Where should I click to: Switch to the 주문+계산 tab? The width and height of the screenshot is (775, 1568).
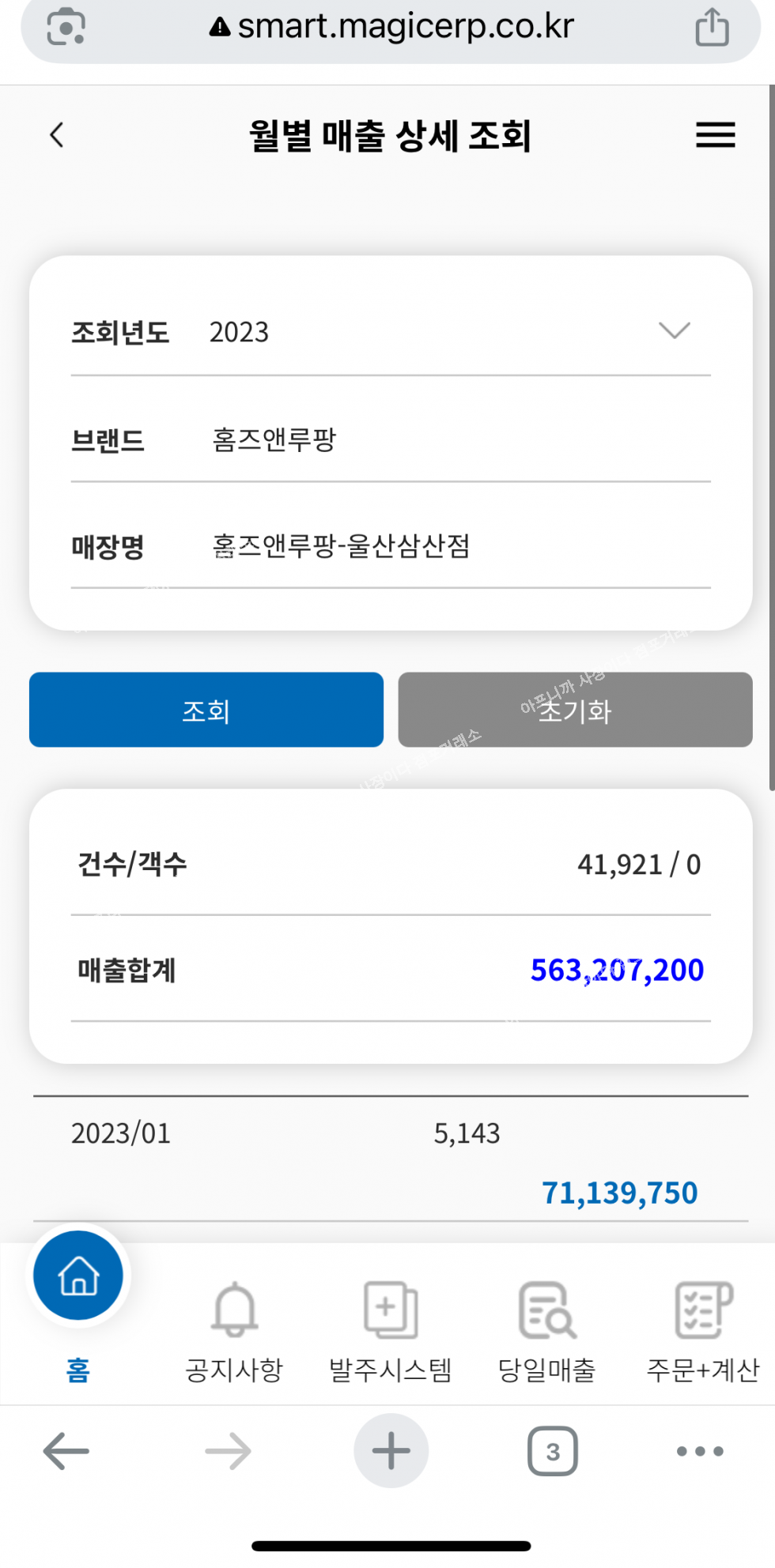tap(702, 1332)
